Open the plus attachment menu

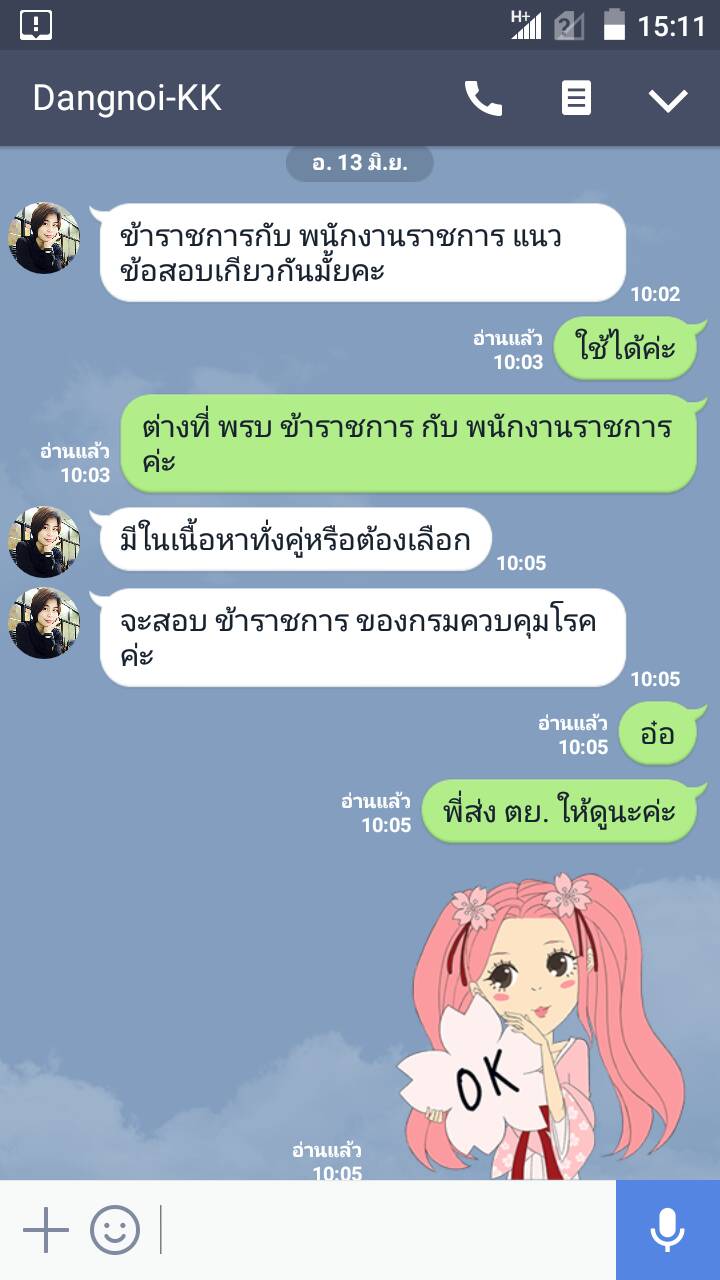[46, 1230]
